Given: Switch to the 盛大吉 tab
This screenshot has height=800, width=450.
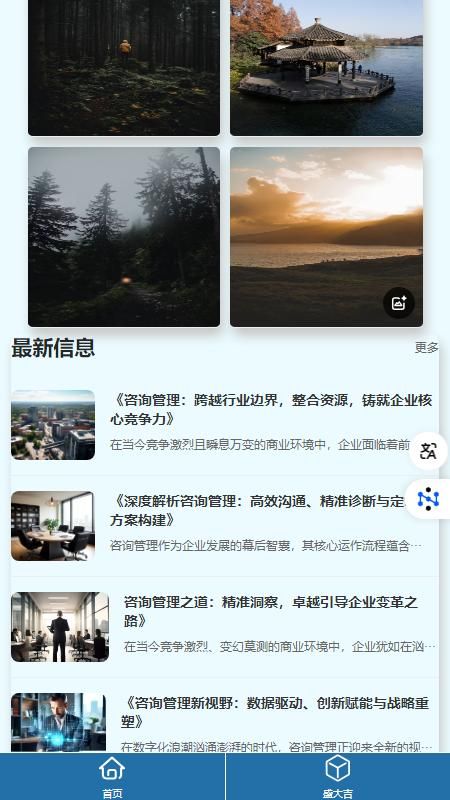Looking at the screenshot, I should pyautogui.click(x=338, y=777).
